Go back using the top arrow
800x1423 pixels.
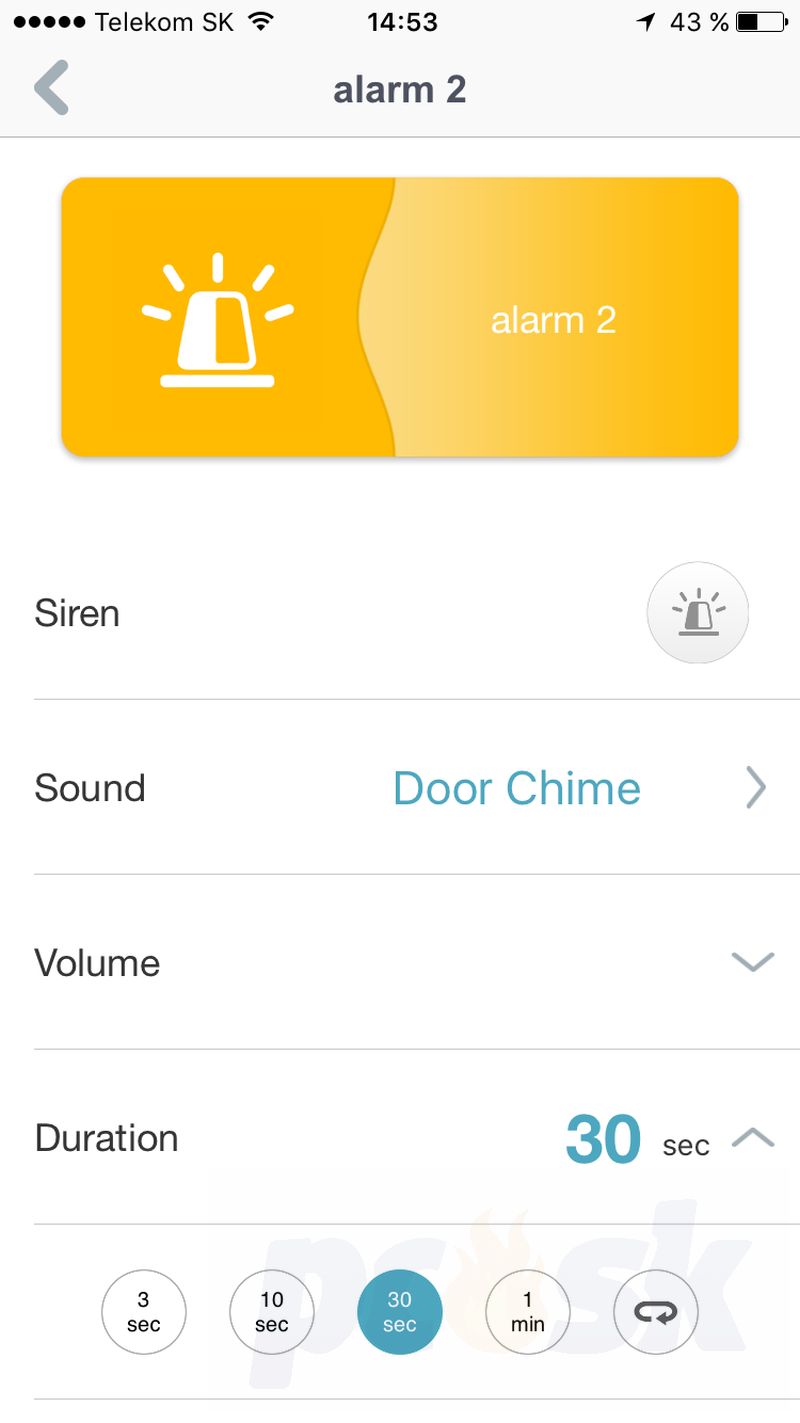[51, 88]
